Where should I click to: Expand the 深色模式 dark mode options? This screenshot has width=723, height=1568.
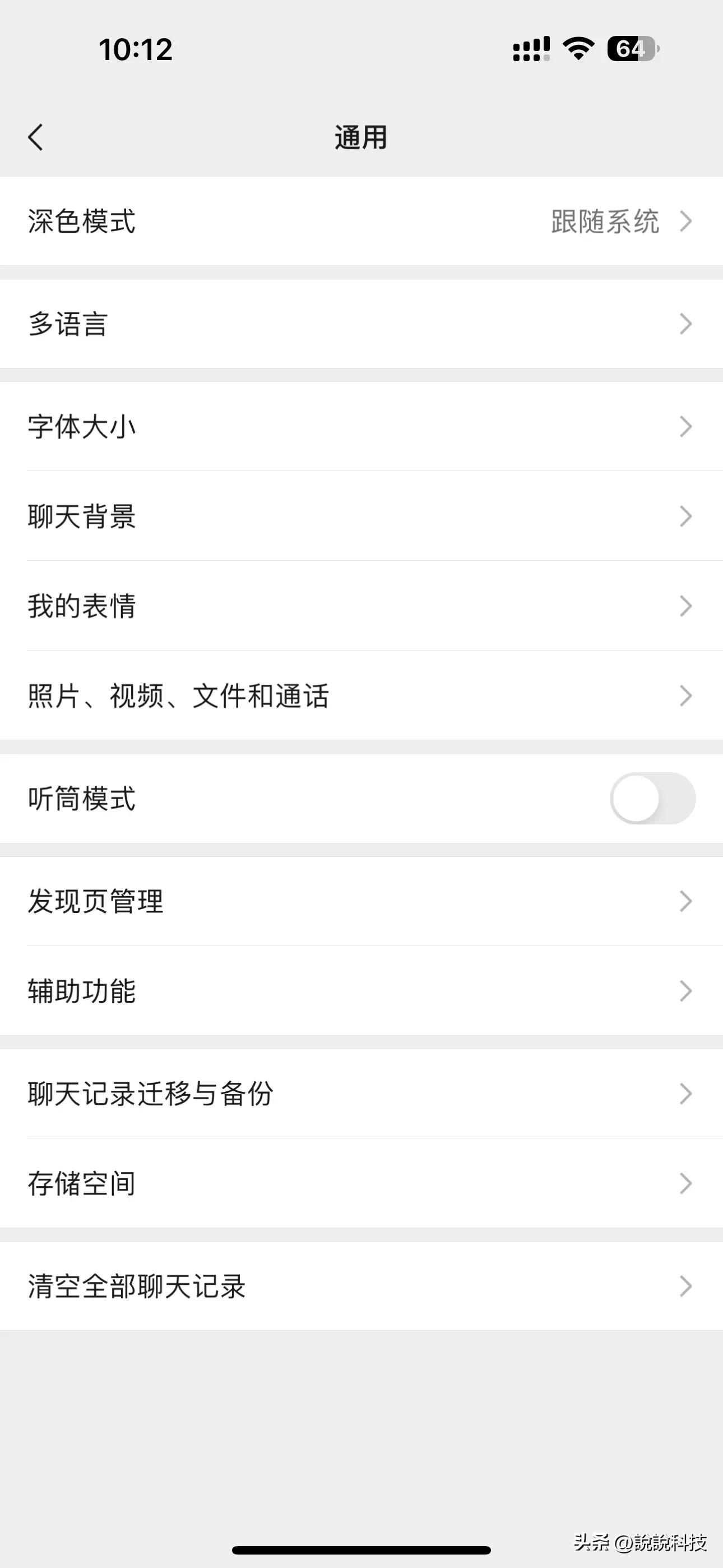point(361,222)
